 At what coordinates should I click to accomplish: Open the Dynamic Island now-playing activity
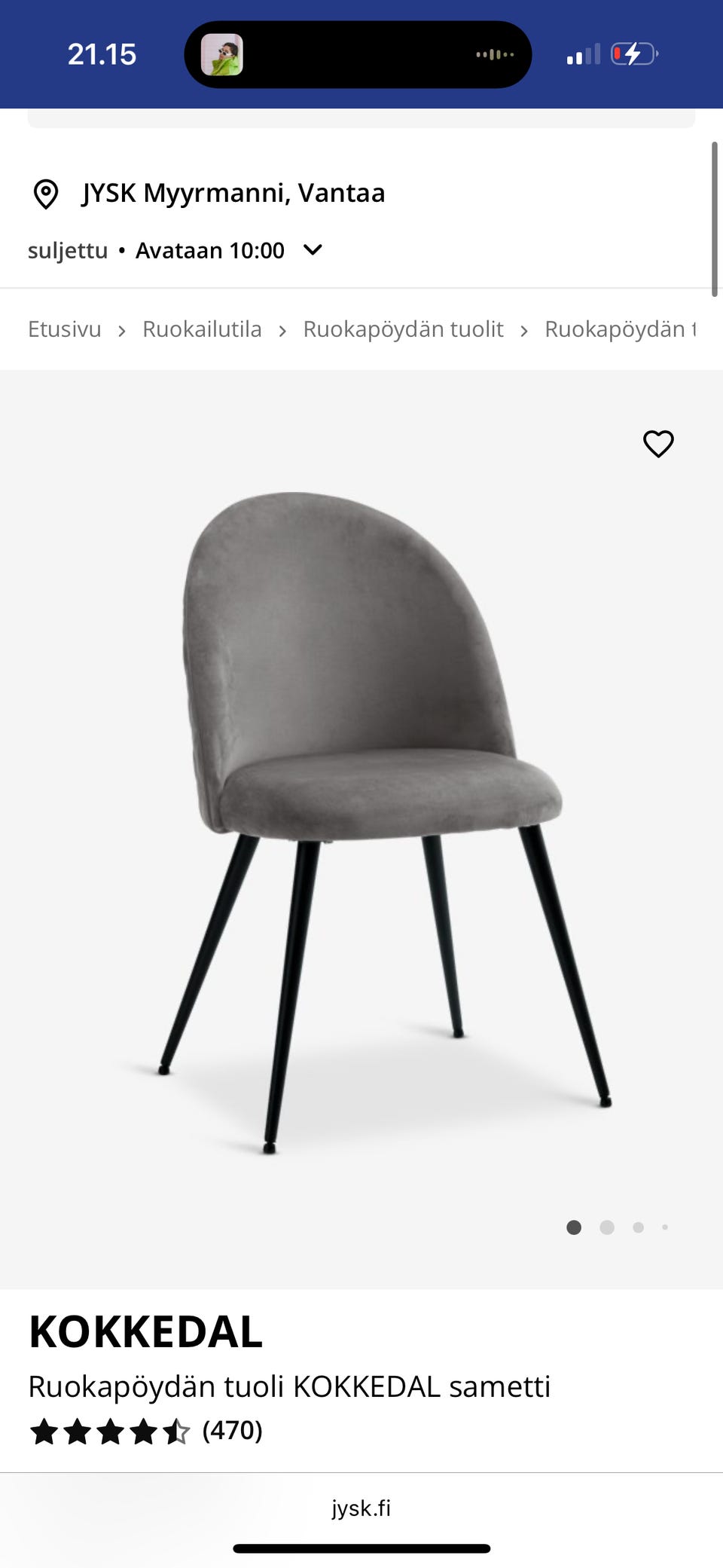358,54
